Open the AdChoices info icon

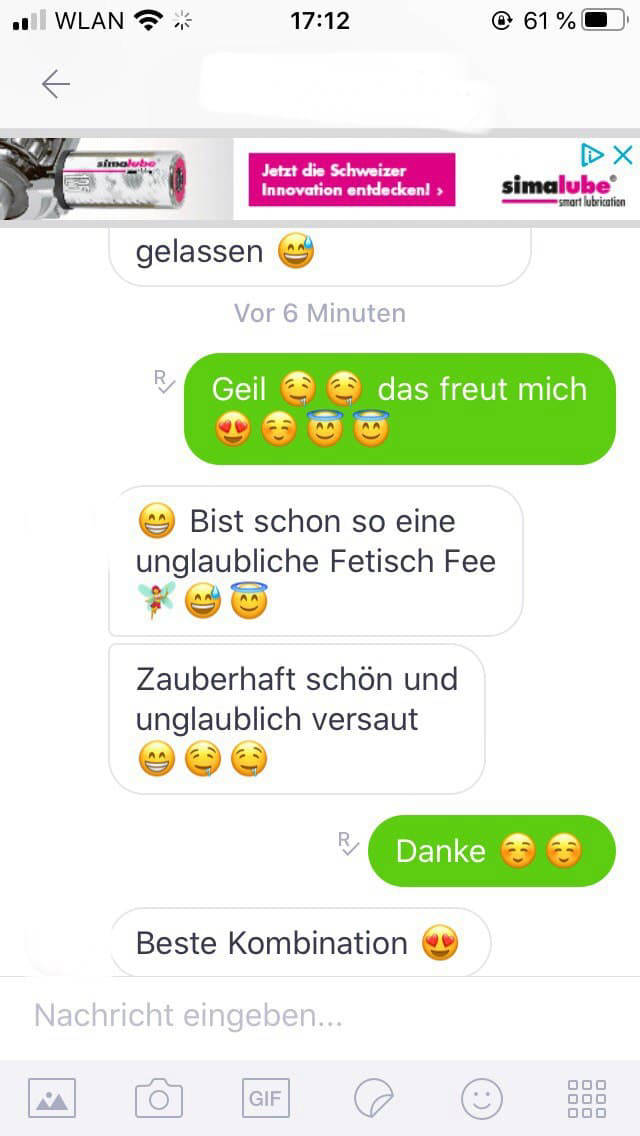coord(593,155)
